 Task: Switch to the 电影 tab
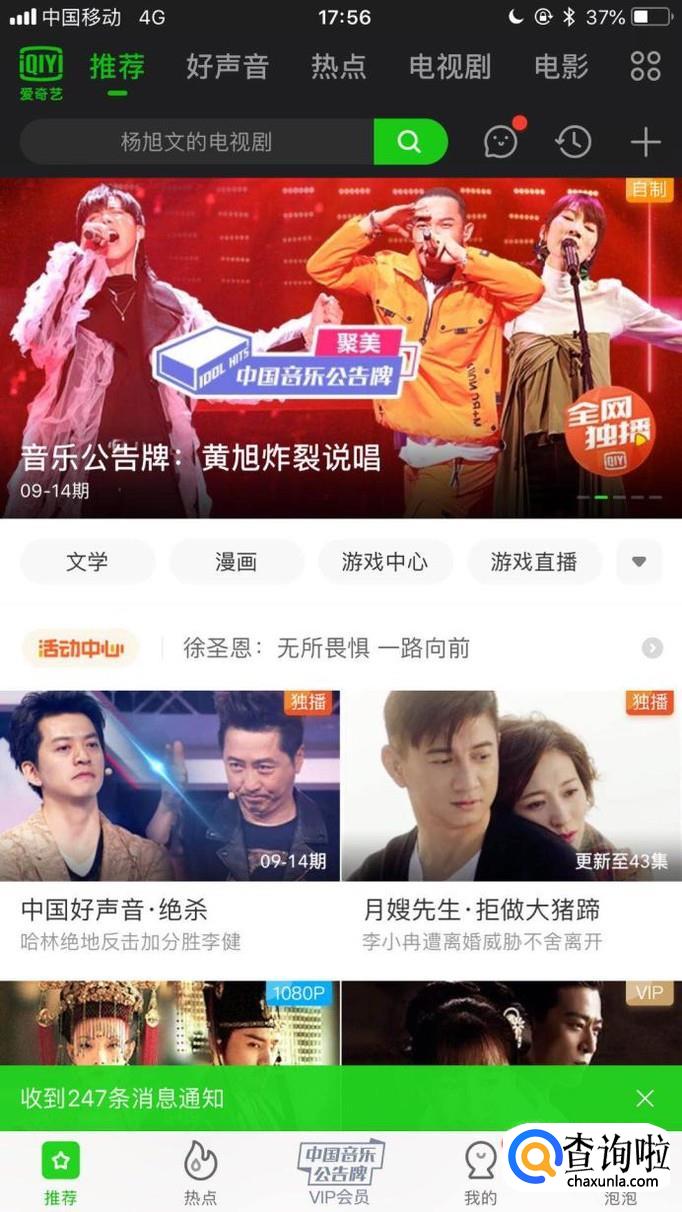click(x=561, y=67)
